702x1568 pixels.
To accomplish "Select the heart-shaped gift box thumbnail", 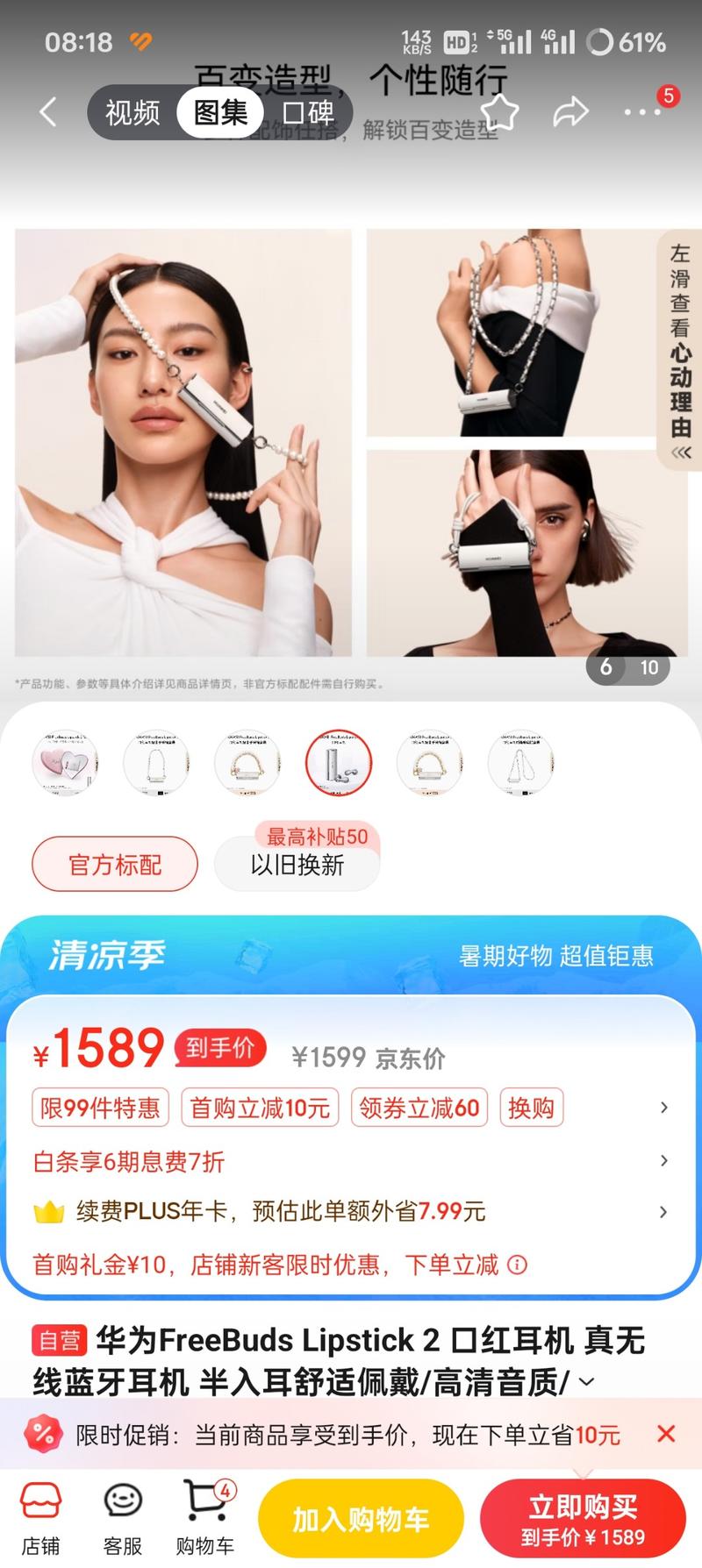I will pos(66,764).
